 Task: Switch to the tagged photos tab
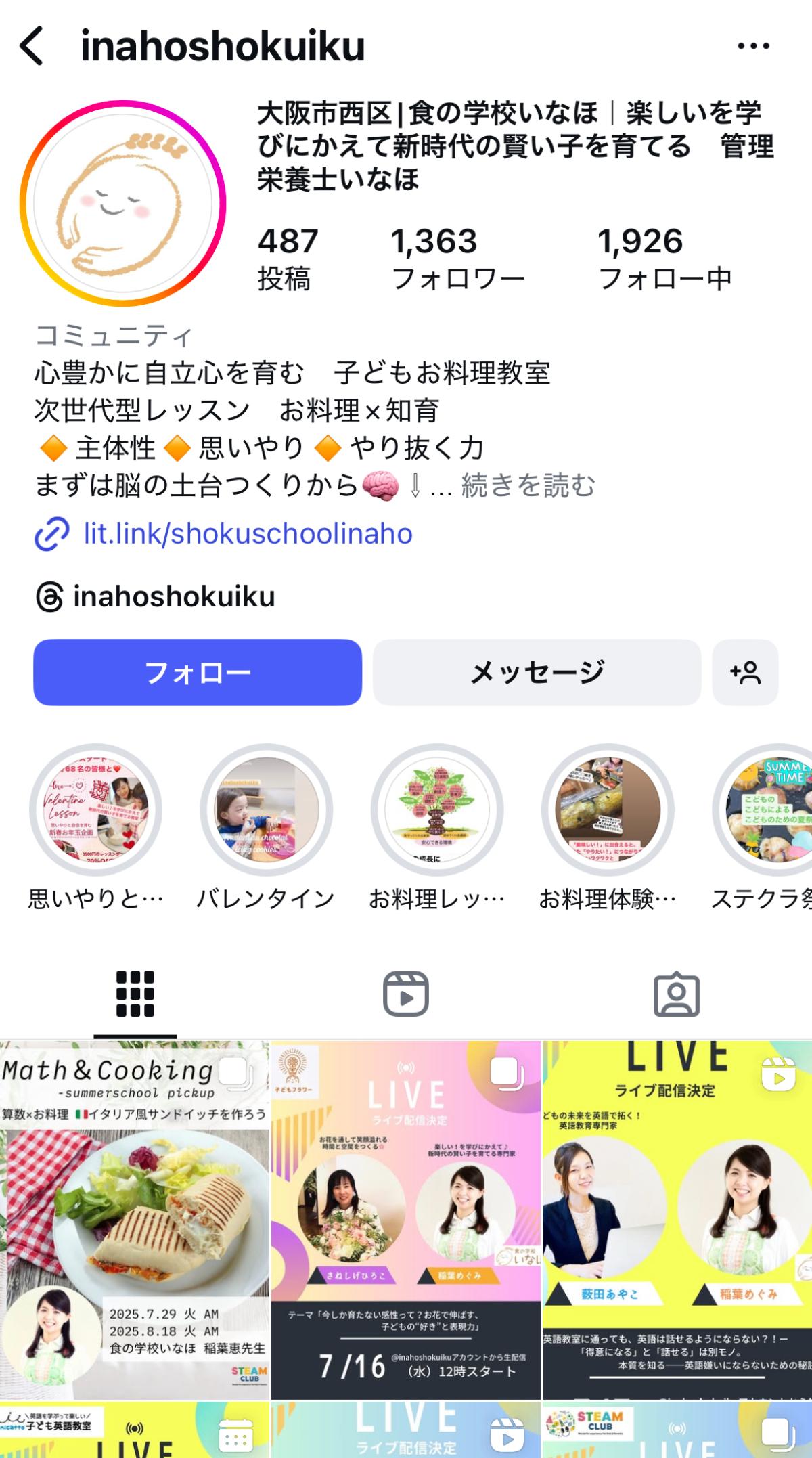coord(677,994)
